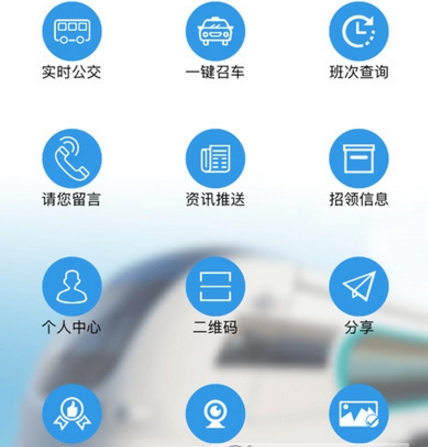This screenshot has width=428, height=447.
Task: Open the webcam icon
Action: pos(215,414)
